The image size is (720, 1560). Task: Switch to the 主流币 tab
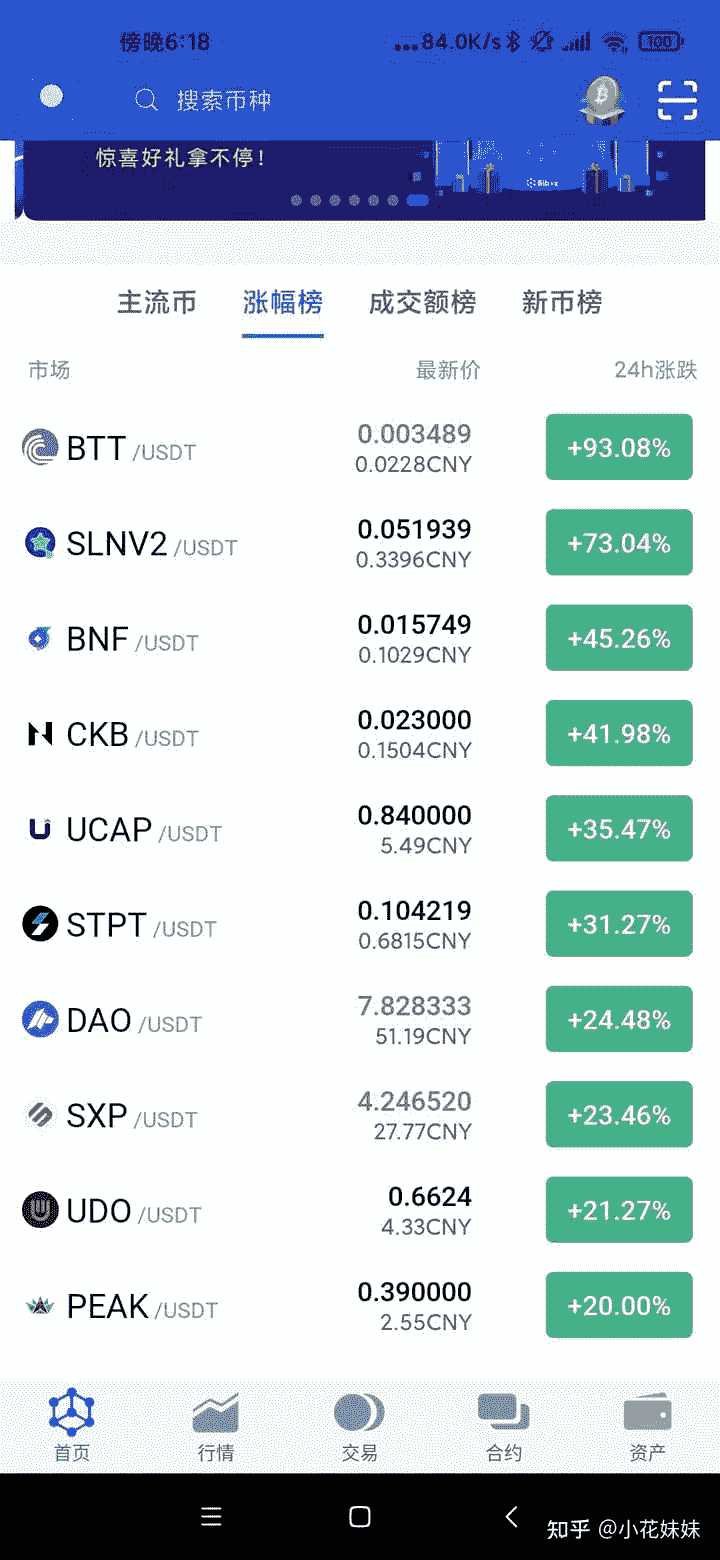(x=157, y=302)
